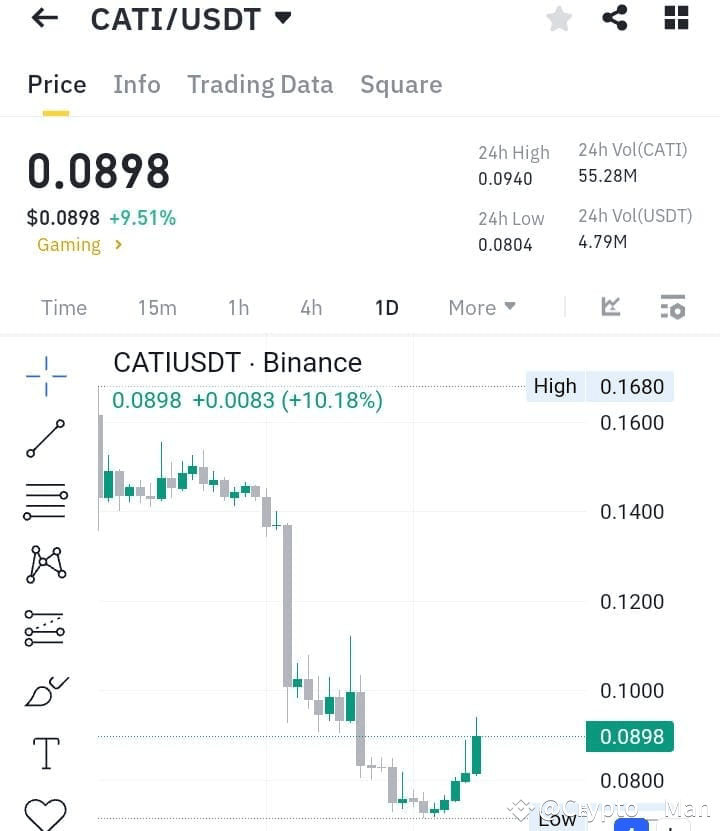The width and height of the screenshot is (720, 831).
Task: Open the More timeframe dropdown
Action: point(482,308)
